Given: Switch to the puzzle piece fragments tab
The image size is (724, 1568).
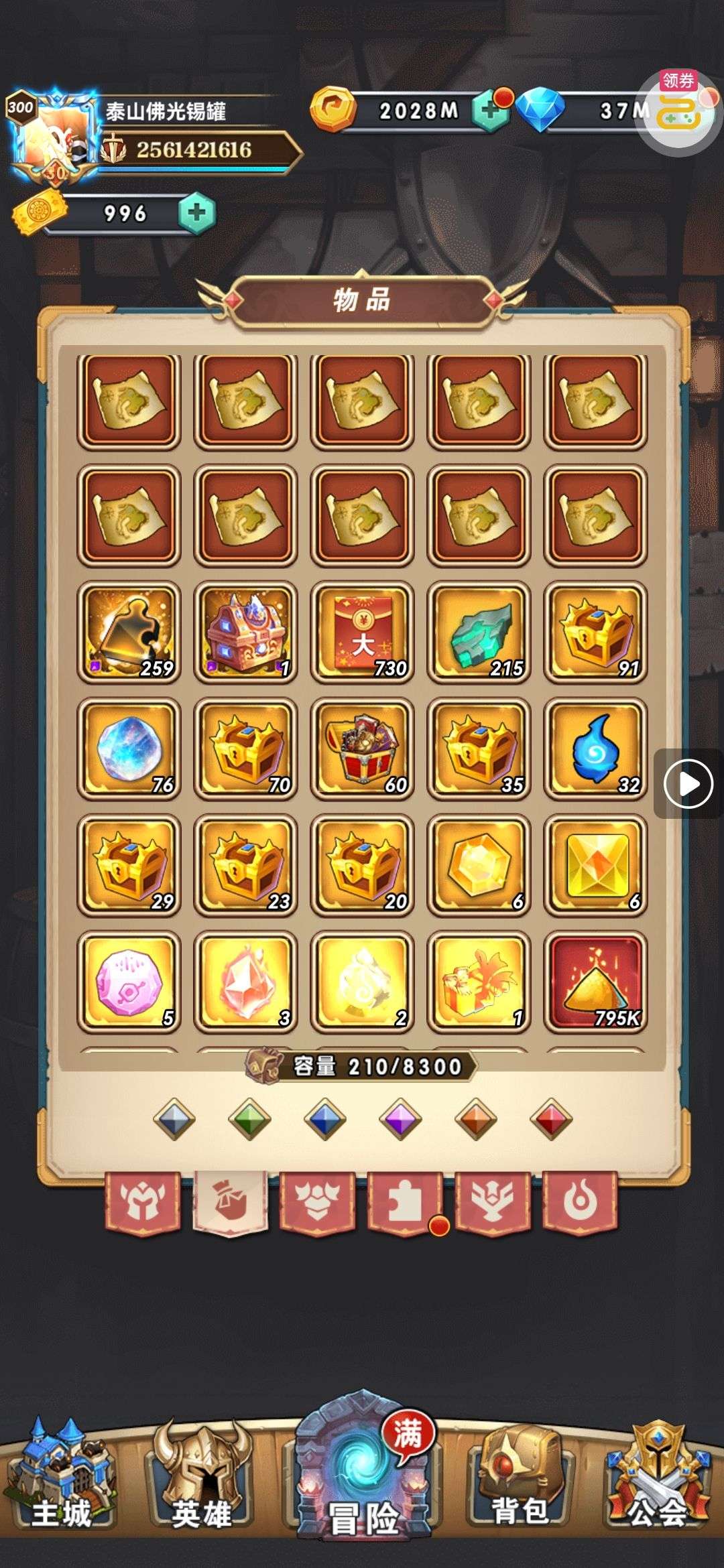Looking at the screenshot, I should [x=405, y=1201].
